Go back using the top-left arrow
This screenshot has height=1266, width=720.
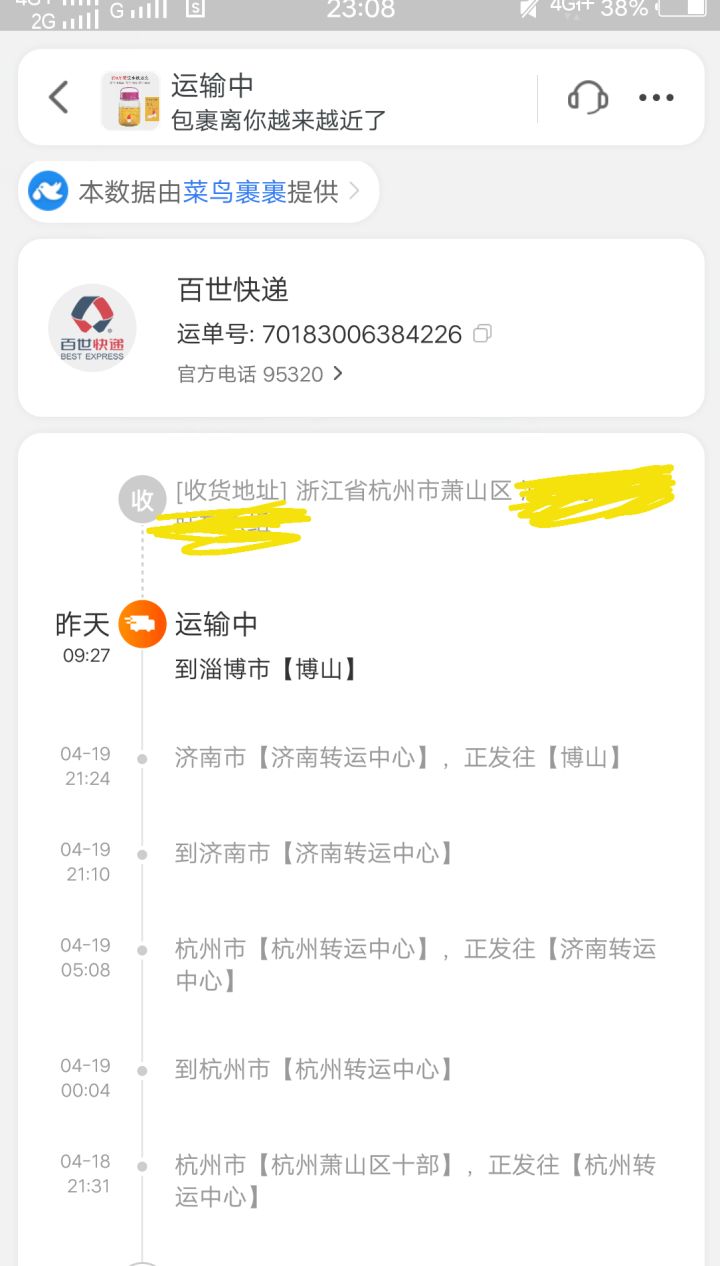[59, 98]
